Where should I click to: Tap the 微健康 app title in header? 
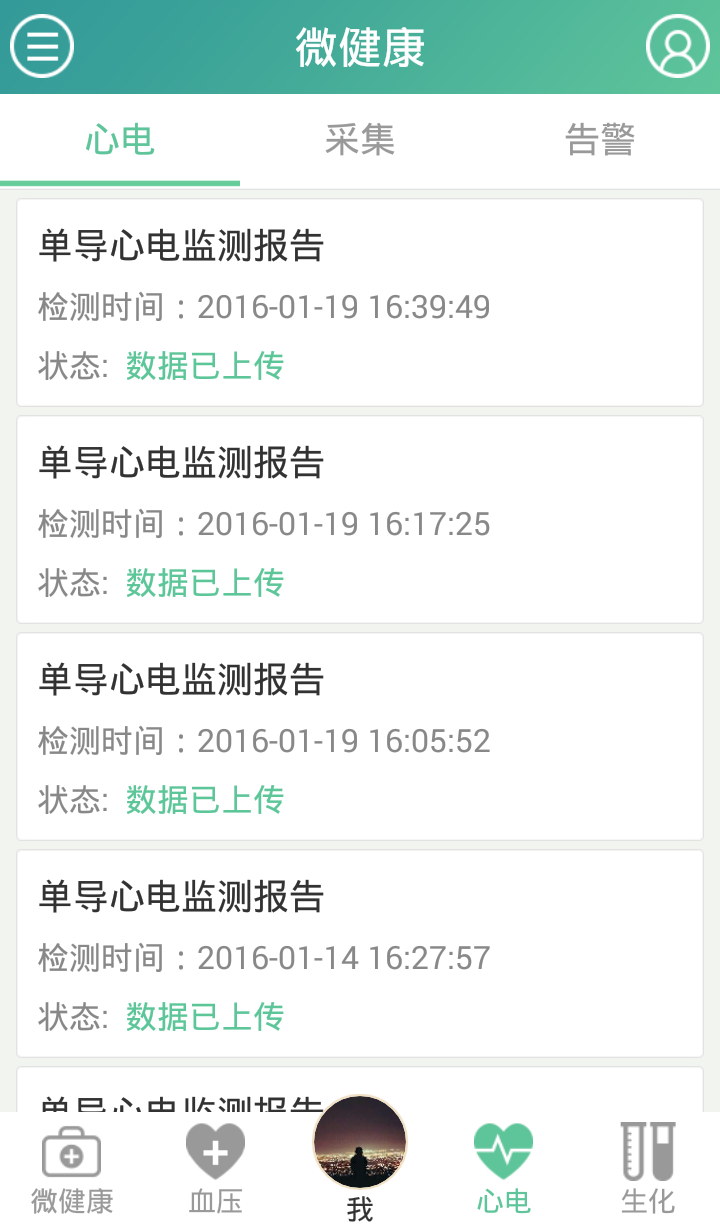(360, 46)
